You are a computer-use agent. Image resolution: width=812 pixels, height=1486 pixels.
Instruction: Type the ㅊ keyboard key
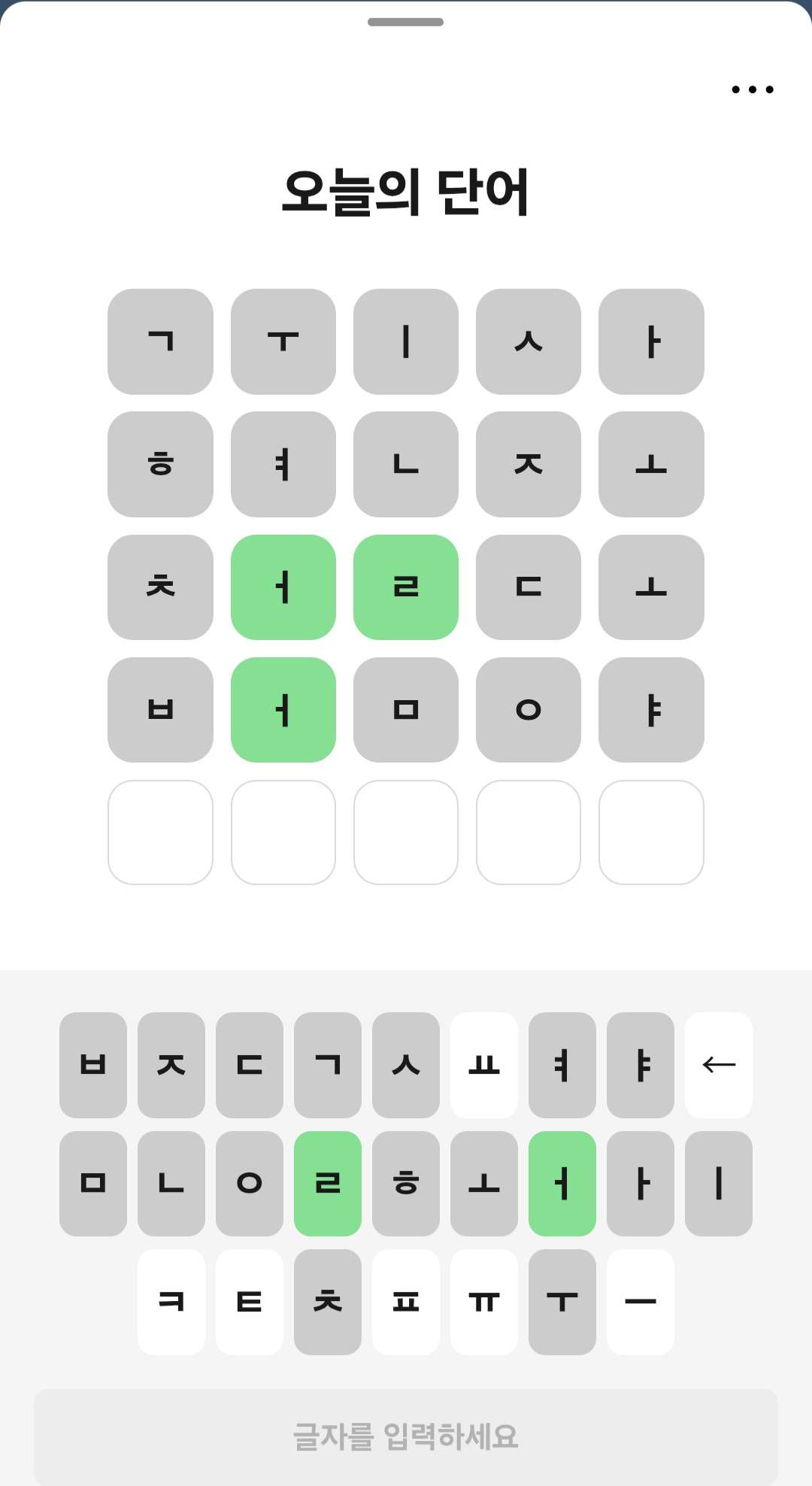tap(328, 1302)
